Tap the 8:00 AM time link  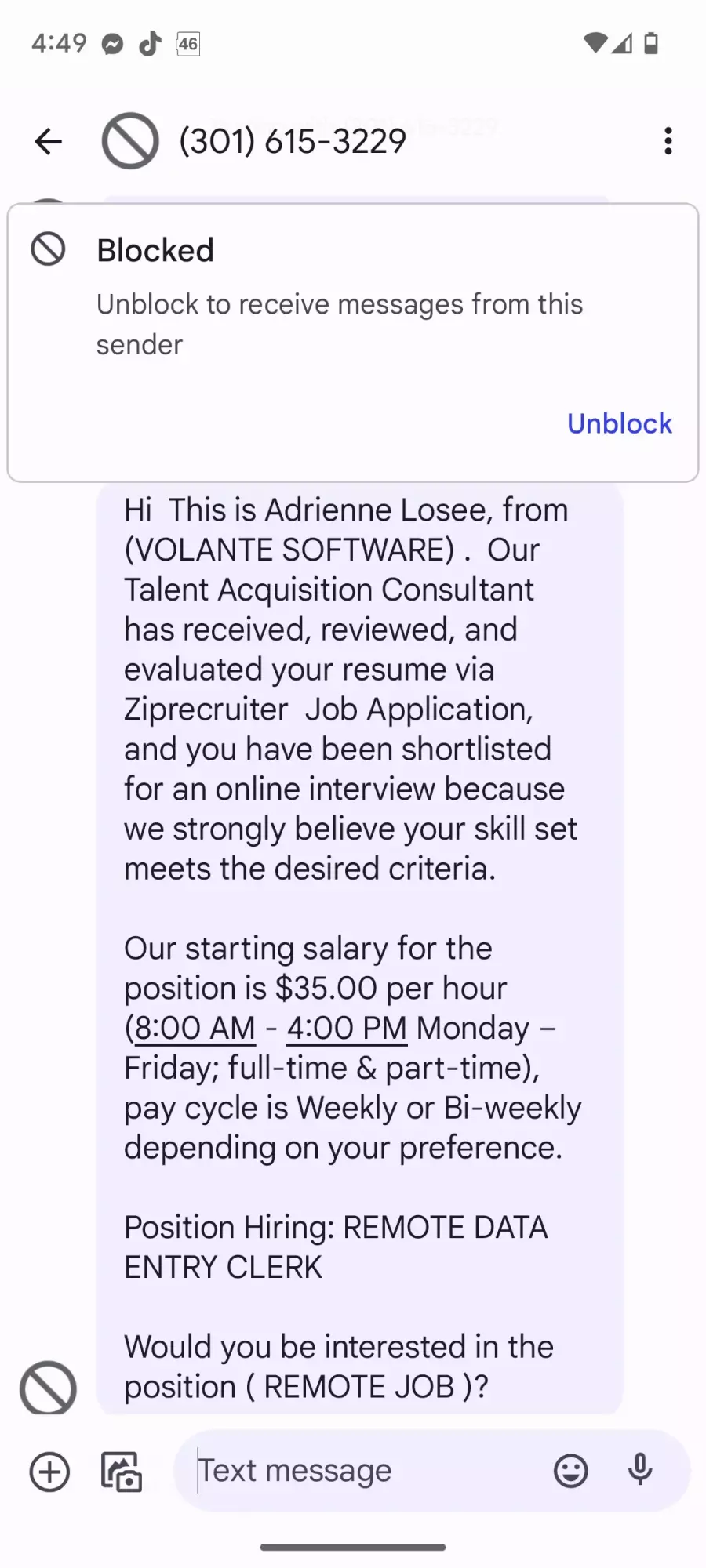click(x=195, y=1028)
